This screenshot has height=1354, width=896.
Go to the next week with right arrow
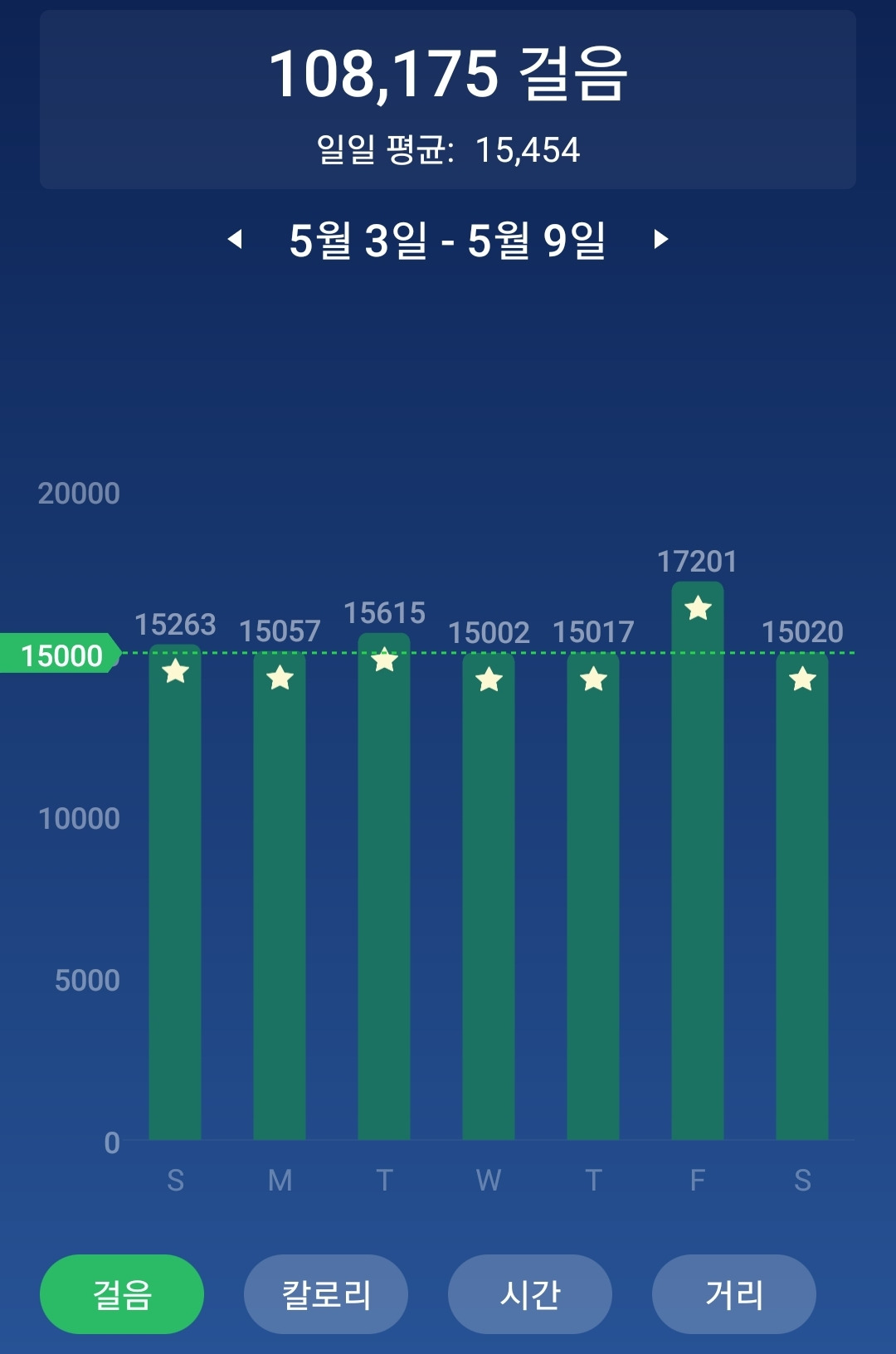click(660, 239)
